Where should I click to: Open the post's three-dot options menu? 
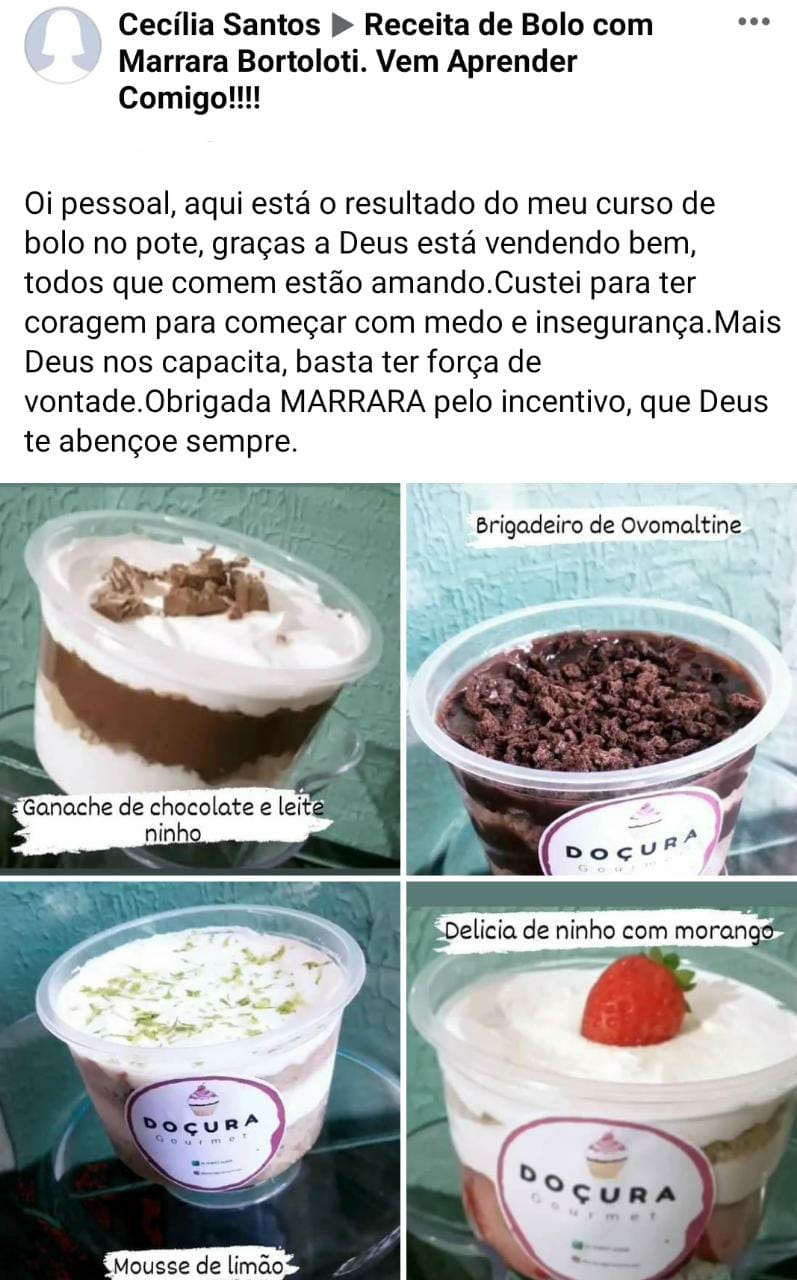click(753, 22)
